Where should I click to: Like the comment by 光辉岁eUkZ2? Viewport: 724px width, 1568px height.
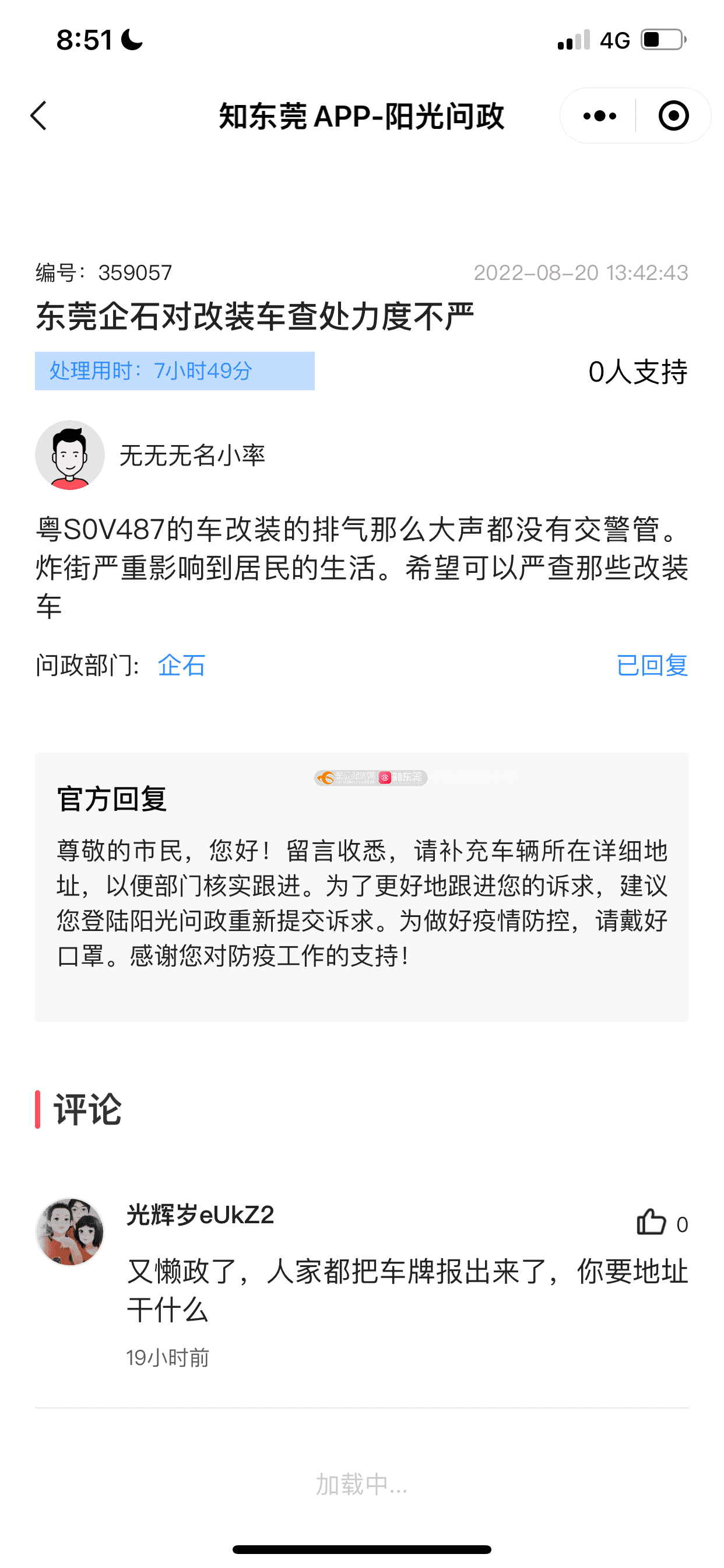tap(652, 1221)
